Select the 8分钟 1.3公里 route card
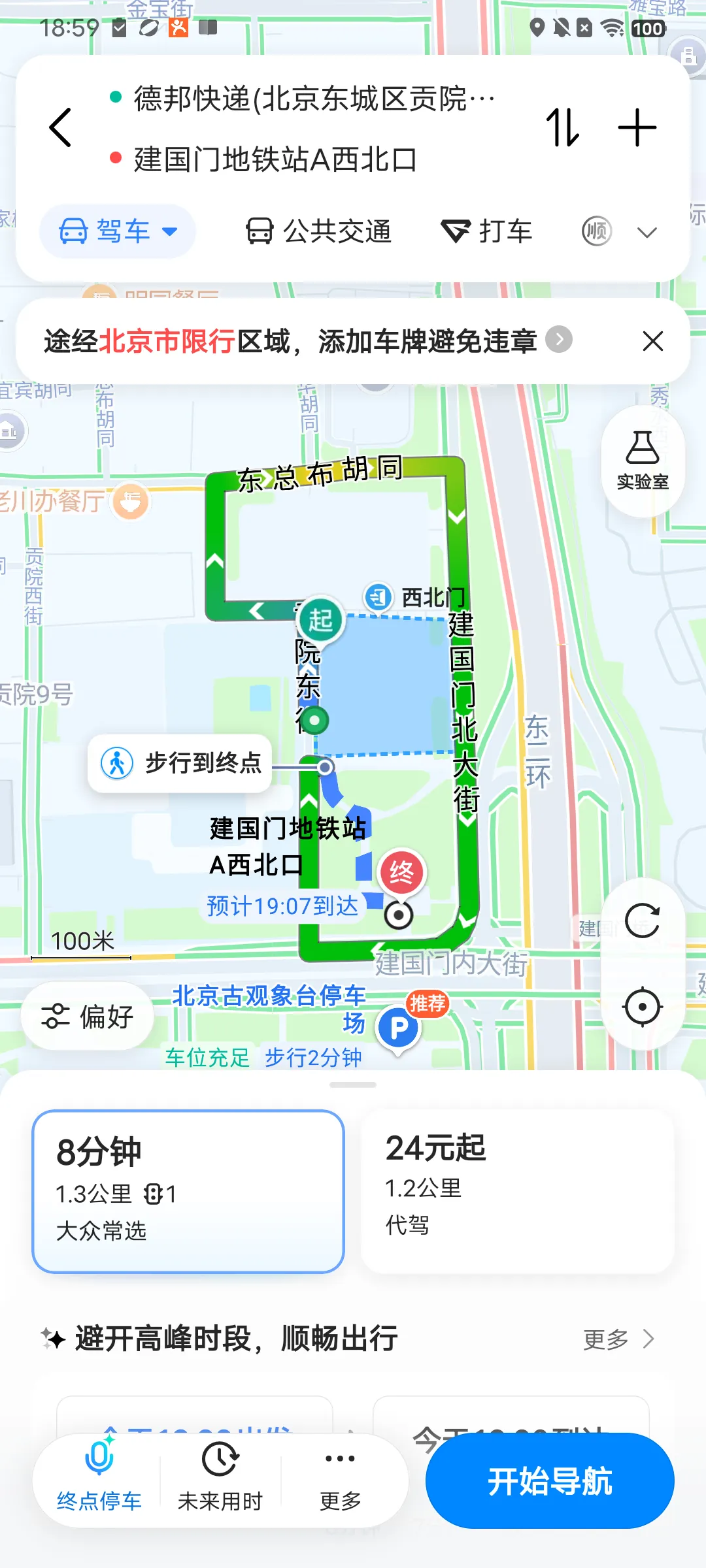Screen dimensions: 706x1568 tap(188, 1191)
